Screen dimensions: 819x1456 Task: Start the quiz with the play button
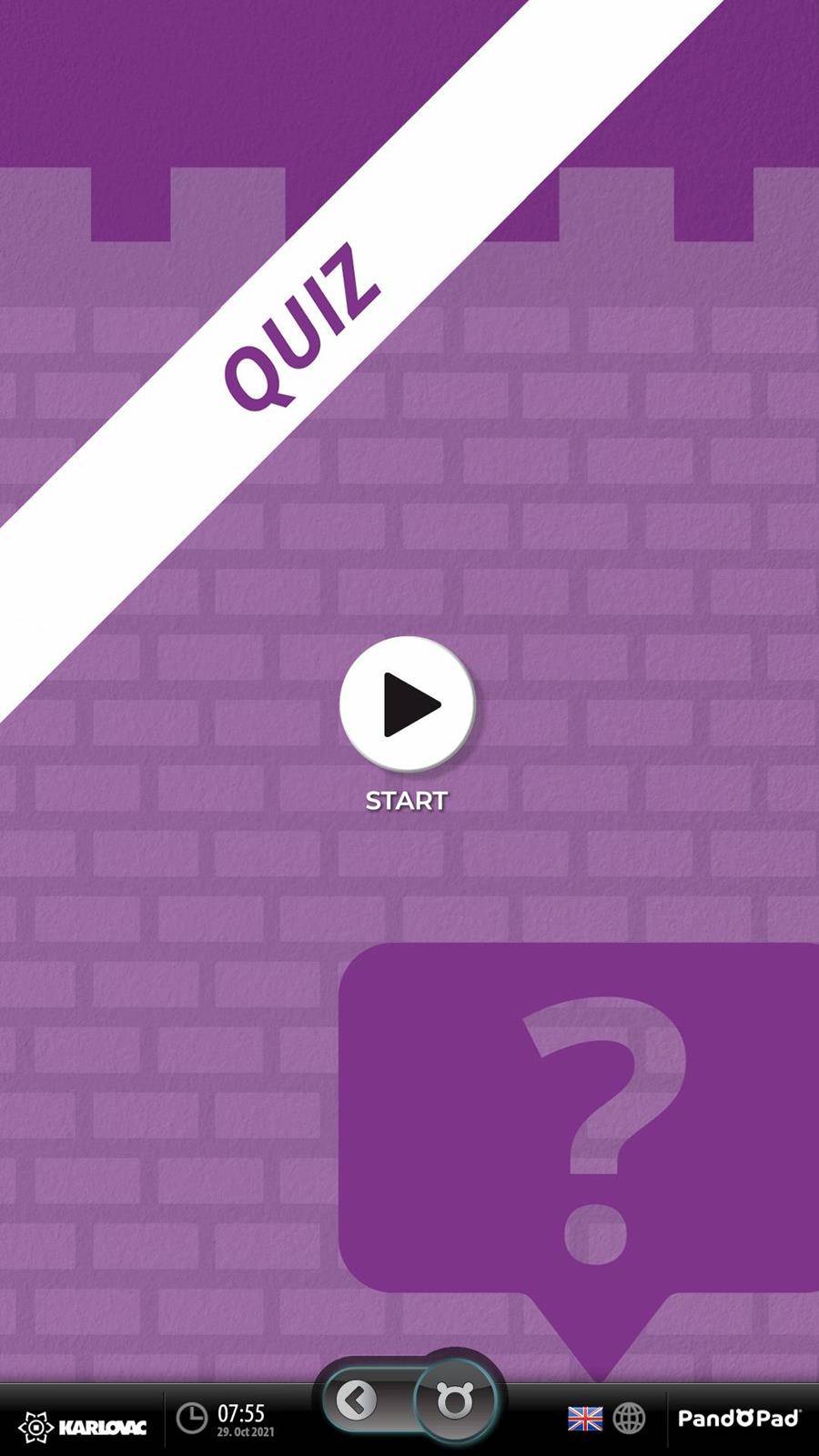tap(407, 703)
